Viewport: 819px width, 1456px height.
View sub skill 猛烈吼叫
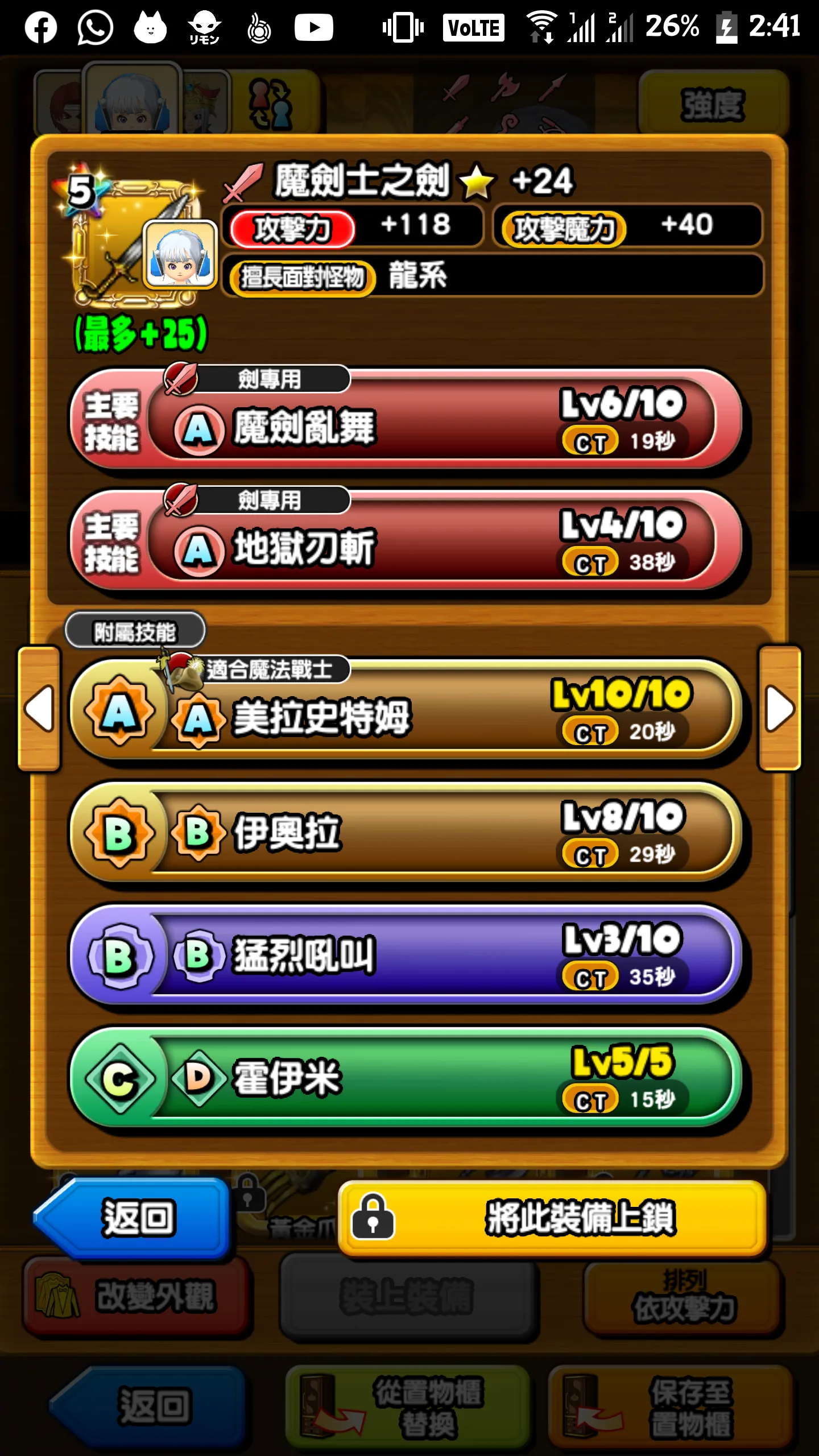coord(407,955)
